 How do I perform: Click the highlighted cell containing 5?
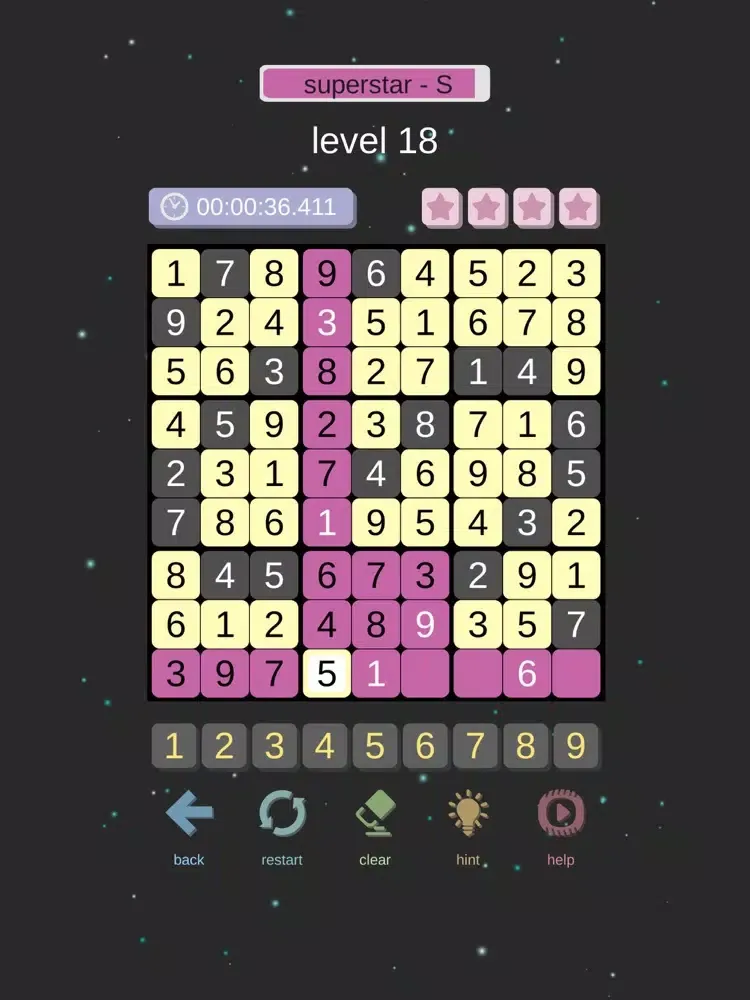pyautogui.click(x=325, y=674)
